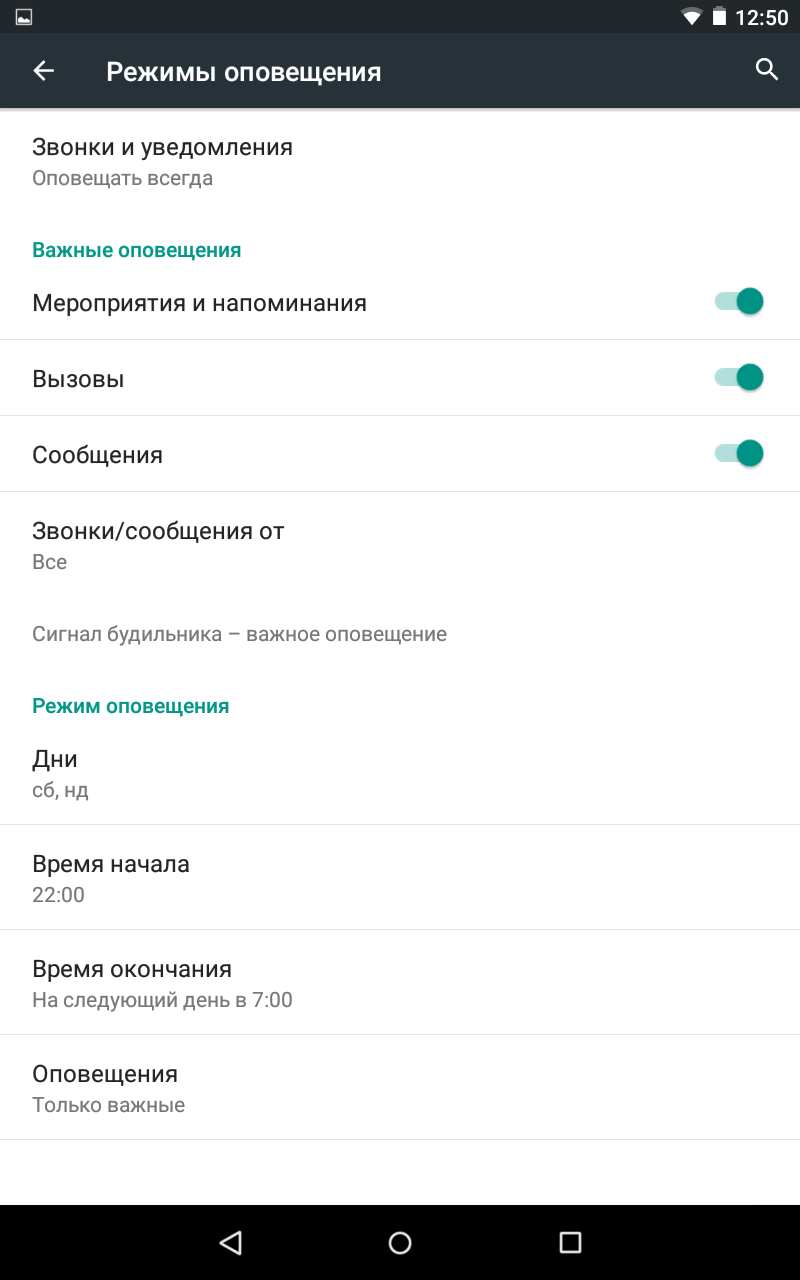This screenshot has height=1280, width=800.
Task: Change Время начала 22:00
Action: point(400,878)
